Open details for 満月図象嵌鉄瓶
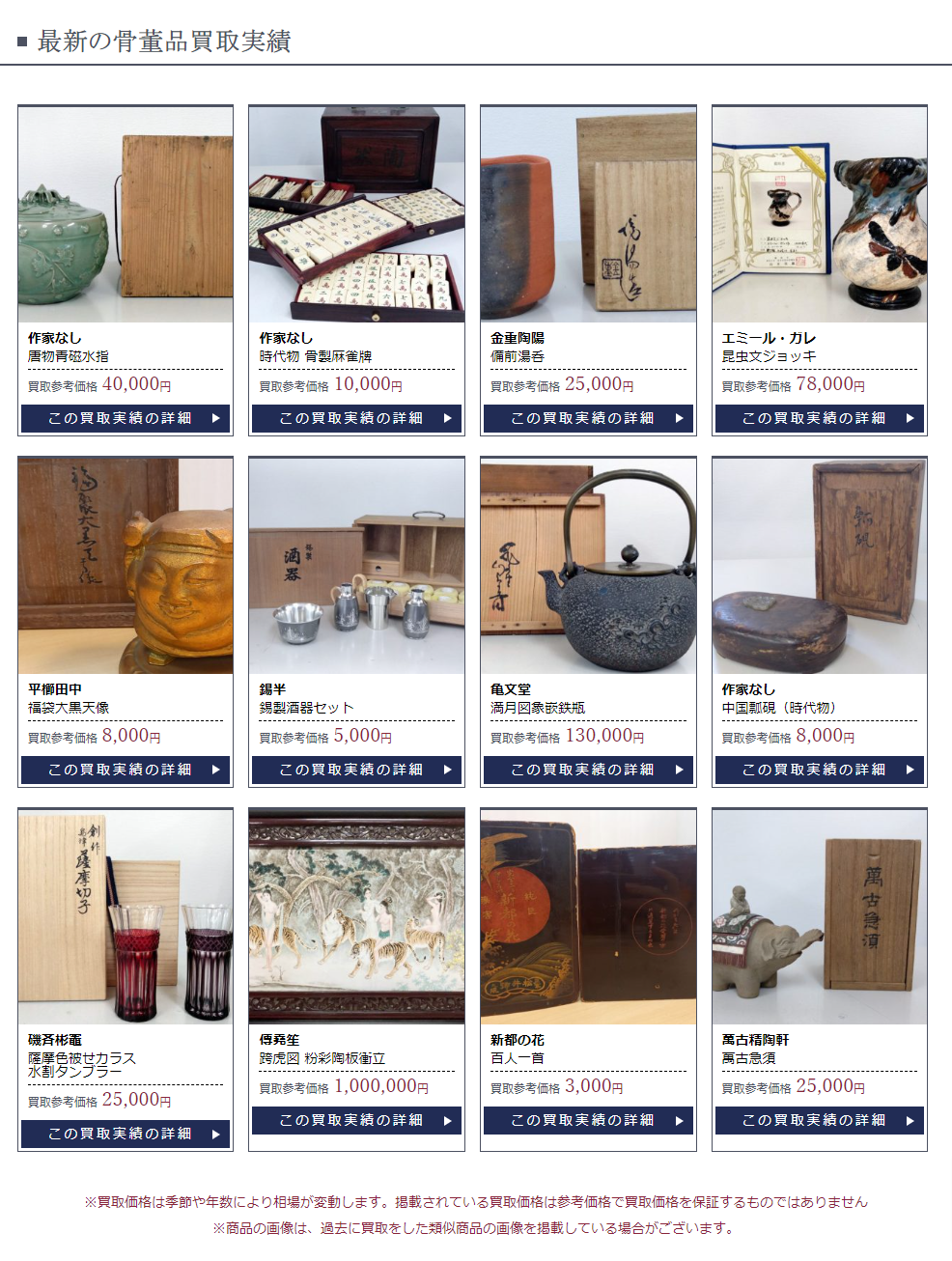 588,770
